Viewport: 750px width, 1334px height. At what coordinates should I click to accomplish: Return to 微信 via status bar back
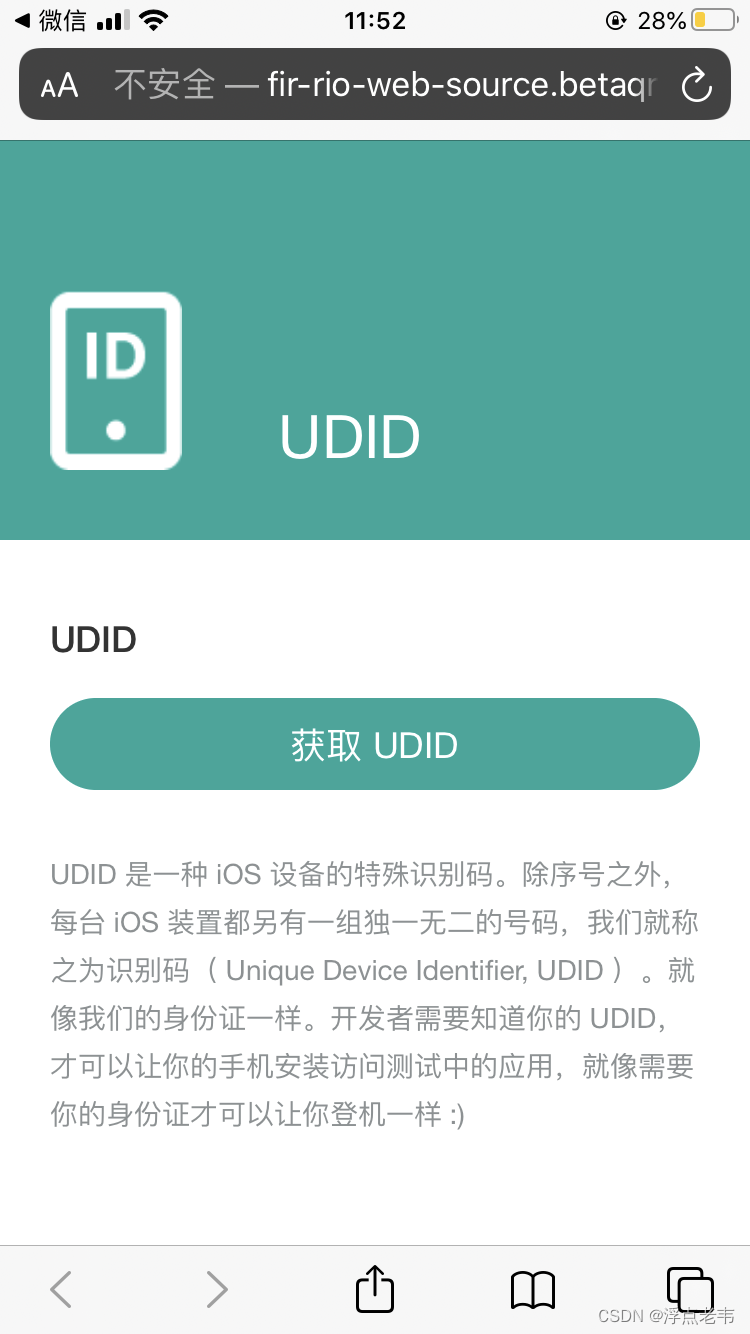point(50,20)
